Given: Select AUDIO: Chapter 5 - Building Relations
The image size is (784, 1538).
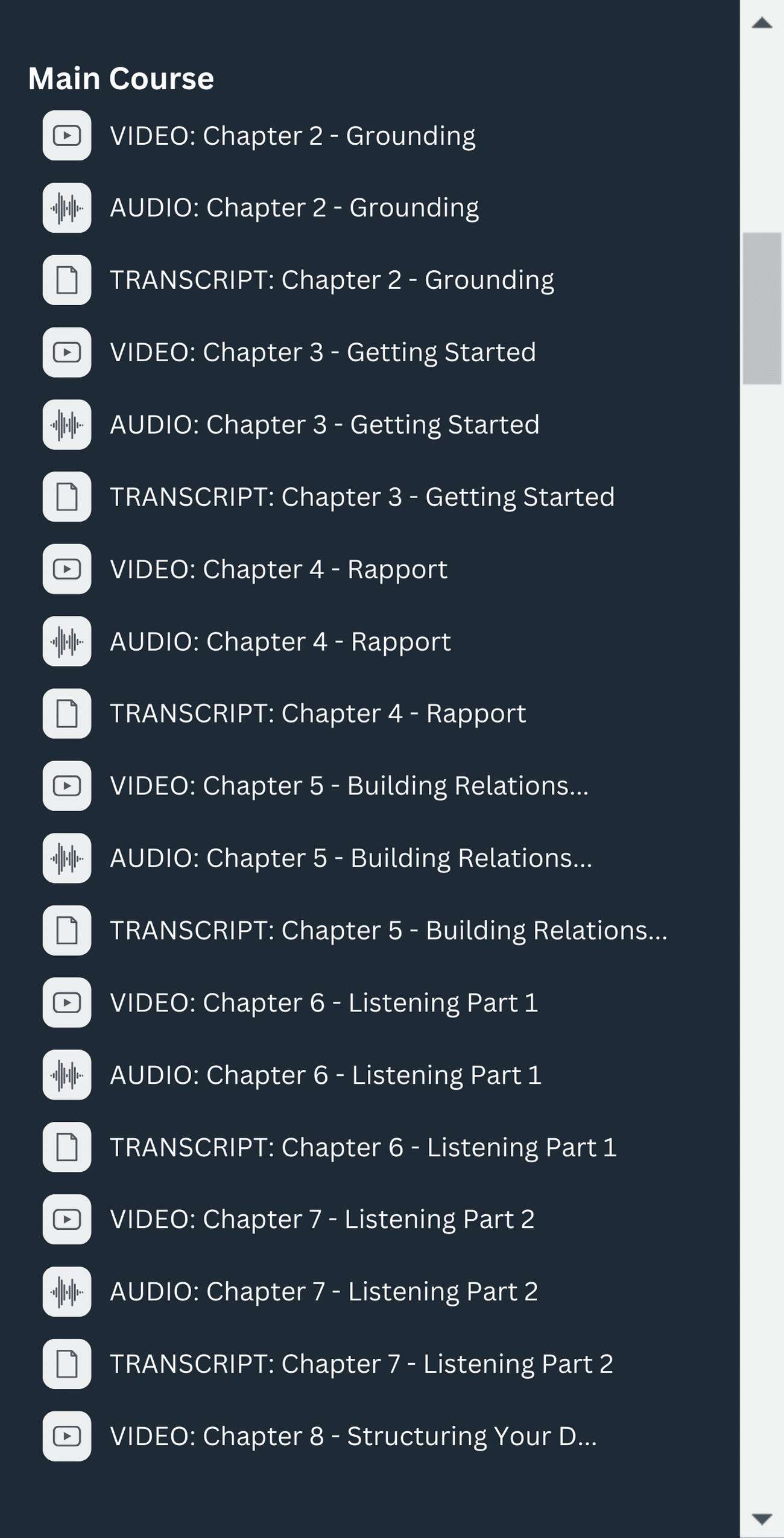Looking at the screenshot, I should pyautogui.click(x=350, y=858).
